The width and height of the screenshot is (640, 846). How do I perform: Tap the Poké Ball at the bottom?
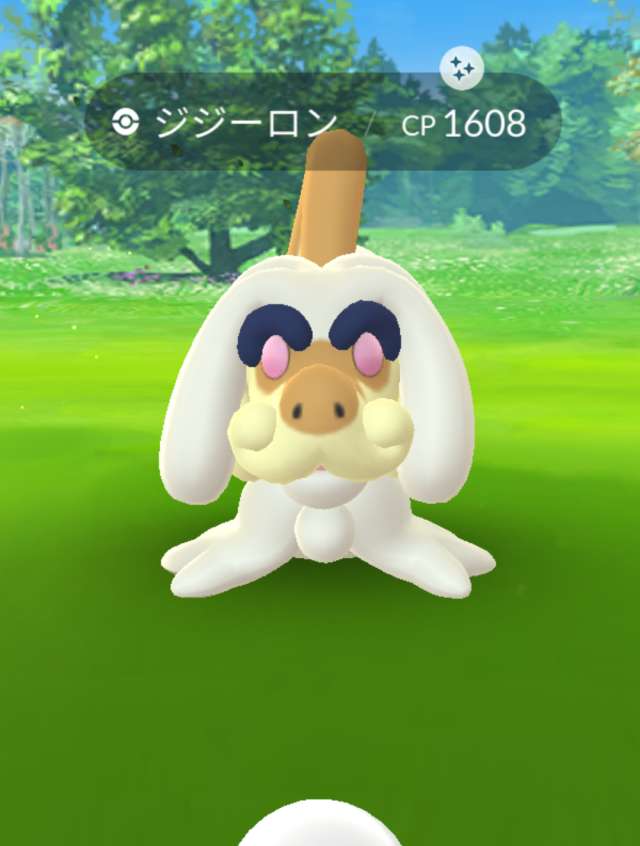[x=319, y=828]
